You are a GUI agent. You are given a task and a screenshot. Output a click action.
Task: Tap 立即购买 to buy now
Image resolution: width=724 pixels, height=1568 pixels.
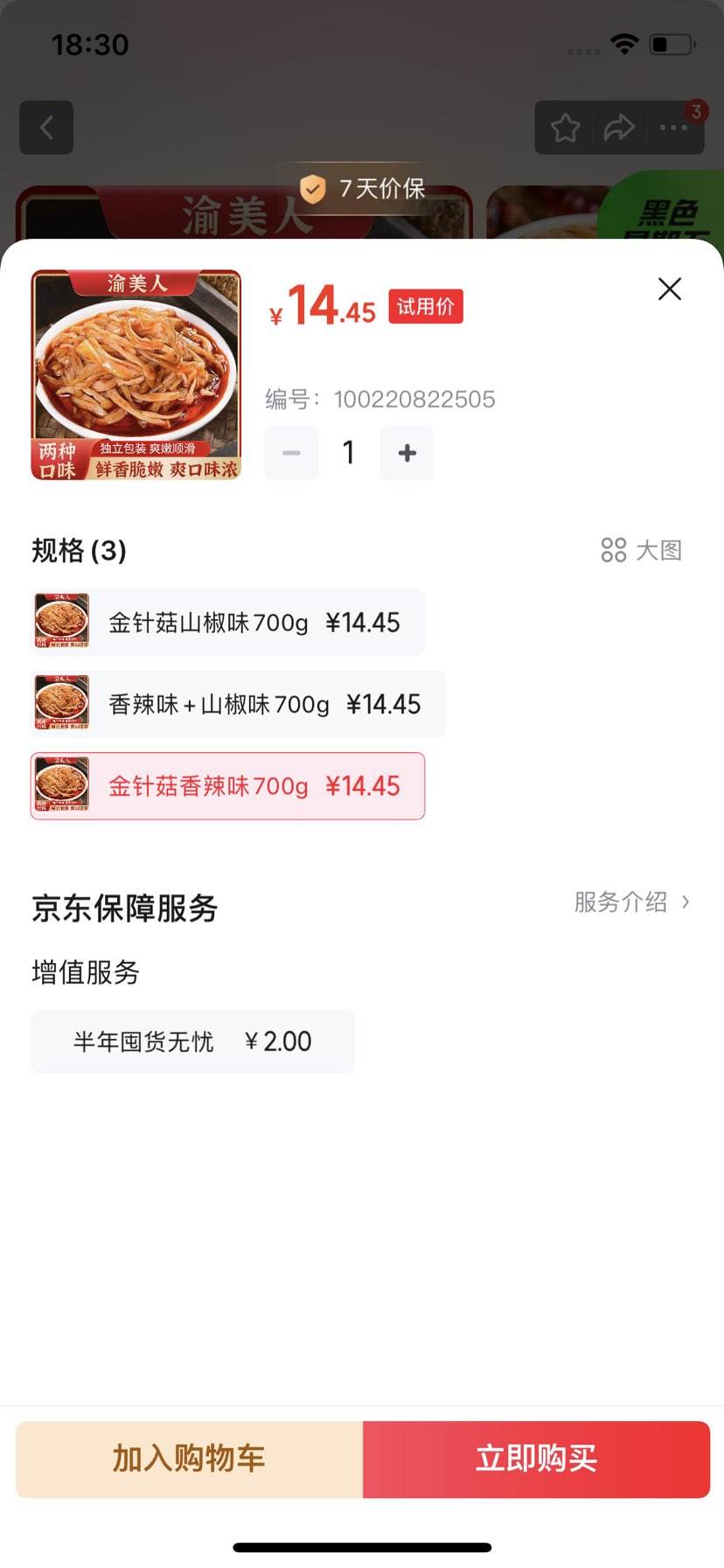coord(536,1459)
